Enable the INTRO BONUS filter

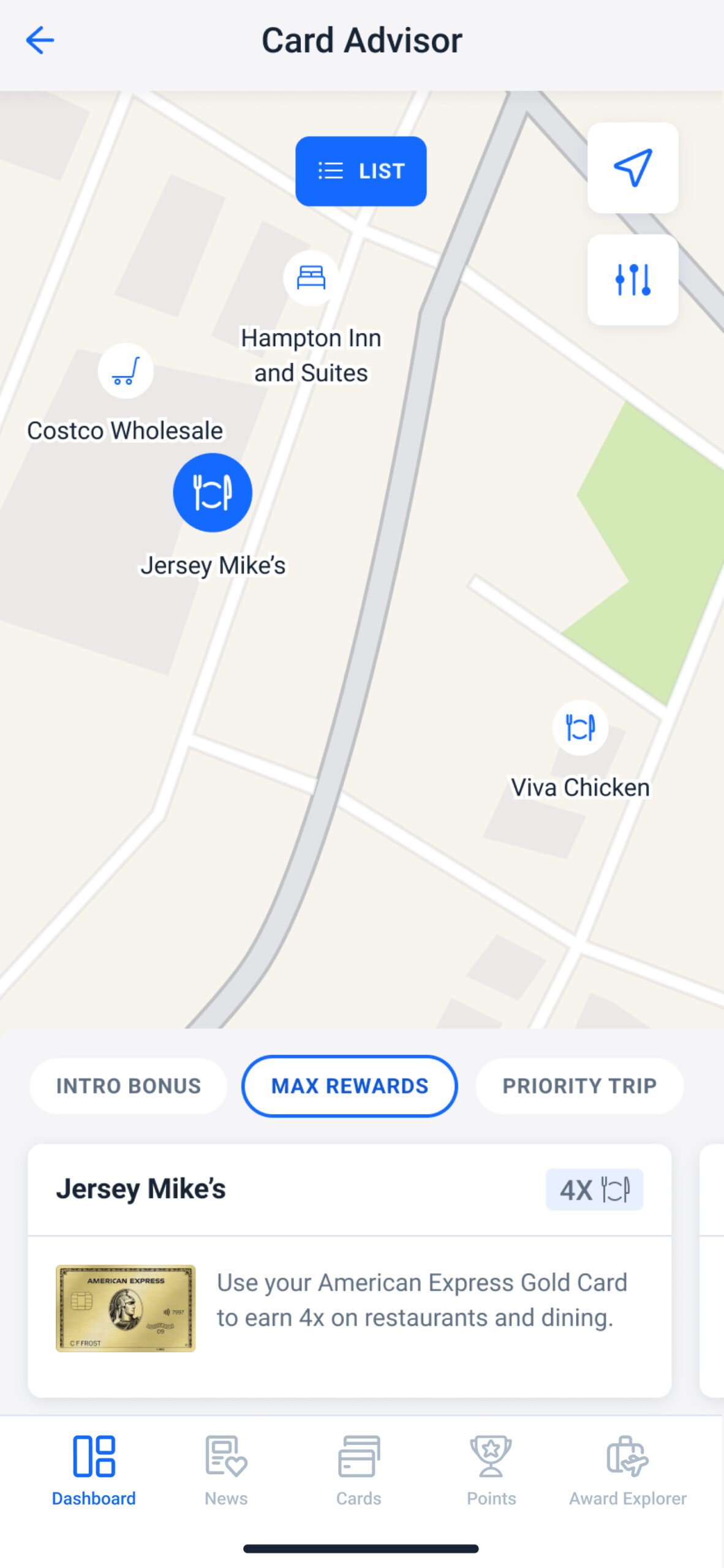[127, 1085]
